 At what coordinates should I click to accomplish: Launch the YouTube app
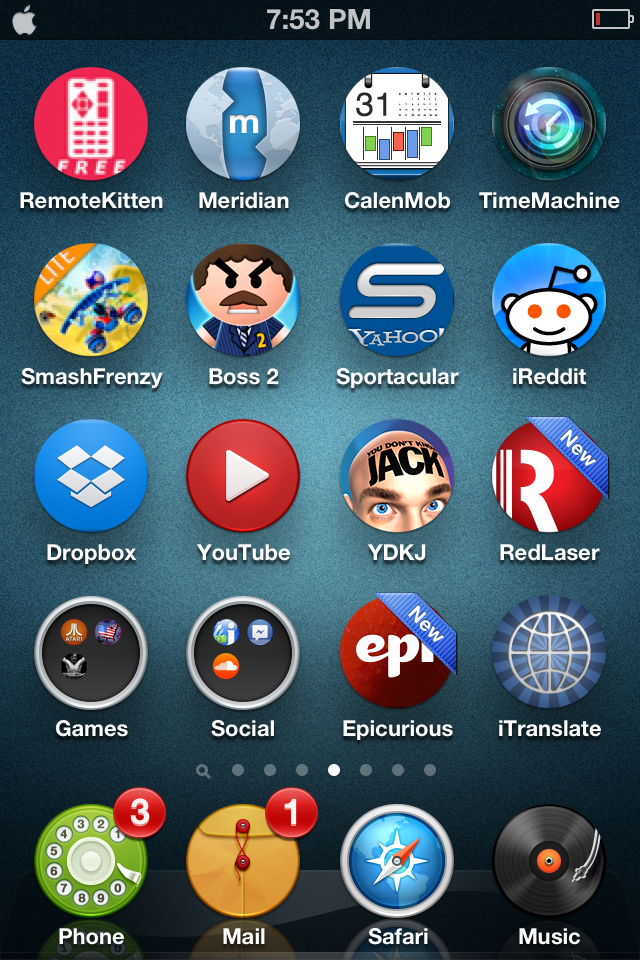point(243,476)
